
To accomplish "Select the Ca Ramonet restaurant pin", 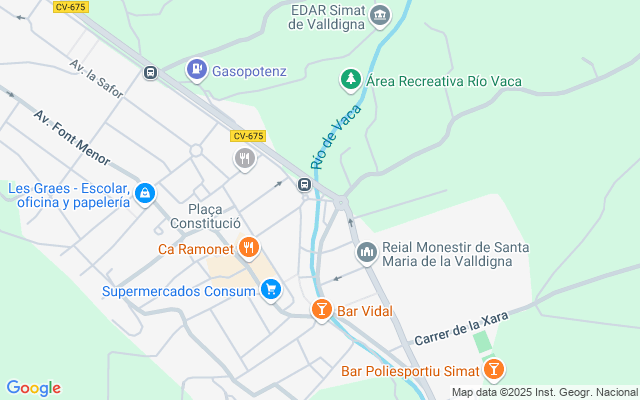I will pos(249,246).
